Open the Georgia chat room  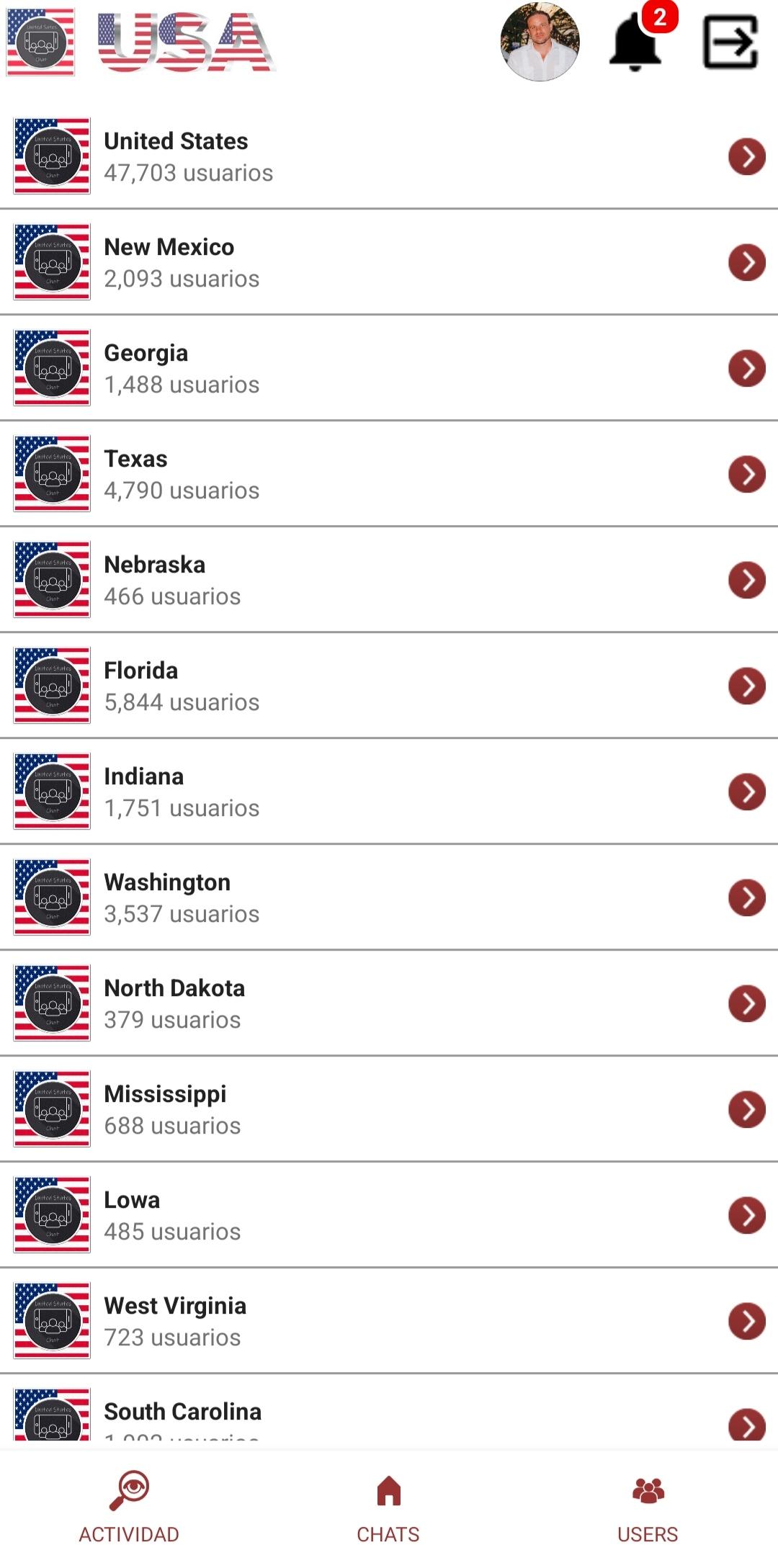point(389,368)
